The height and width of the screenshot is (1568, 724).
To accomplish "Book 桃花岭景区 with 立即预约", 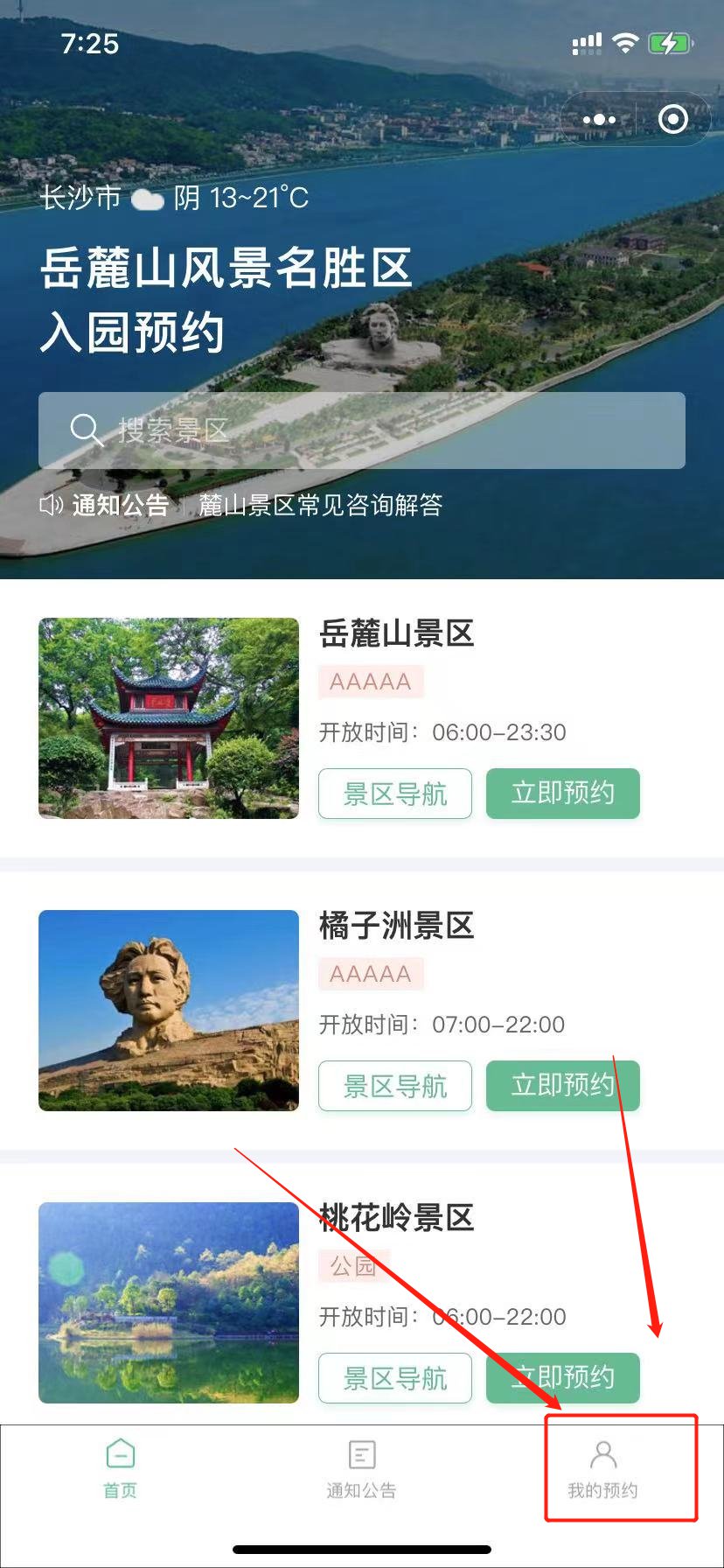I will 562,1378.
